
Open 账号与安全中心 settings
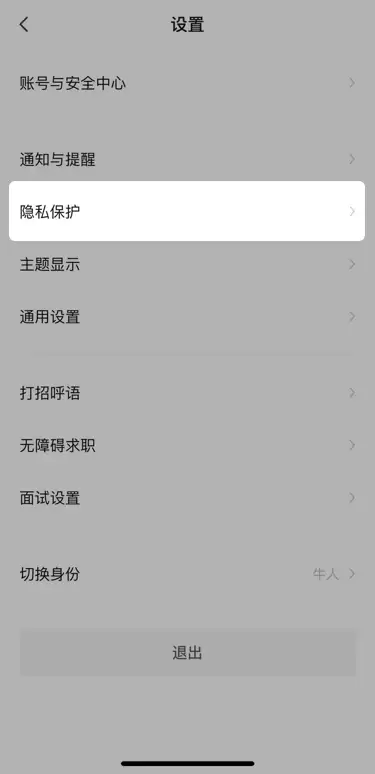click(188, 83)
